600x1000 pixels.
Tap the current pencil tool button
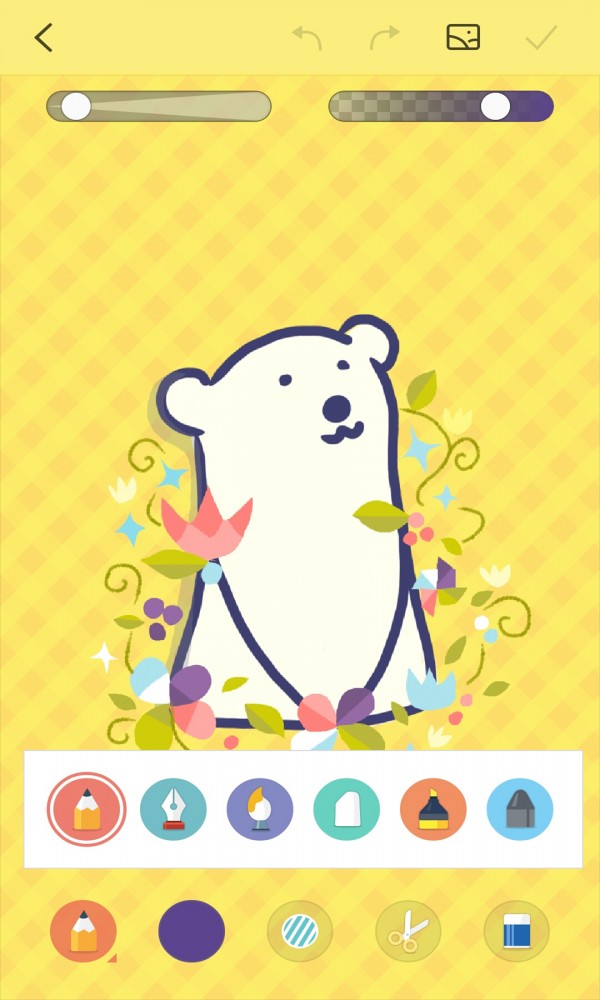pos(84,932)
